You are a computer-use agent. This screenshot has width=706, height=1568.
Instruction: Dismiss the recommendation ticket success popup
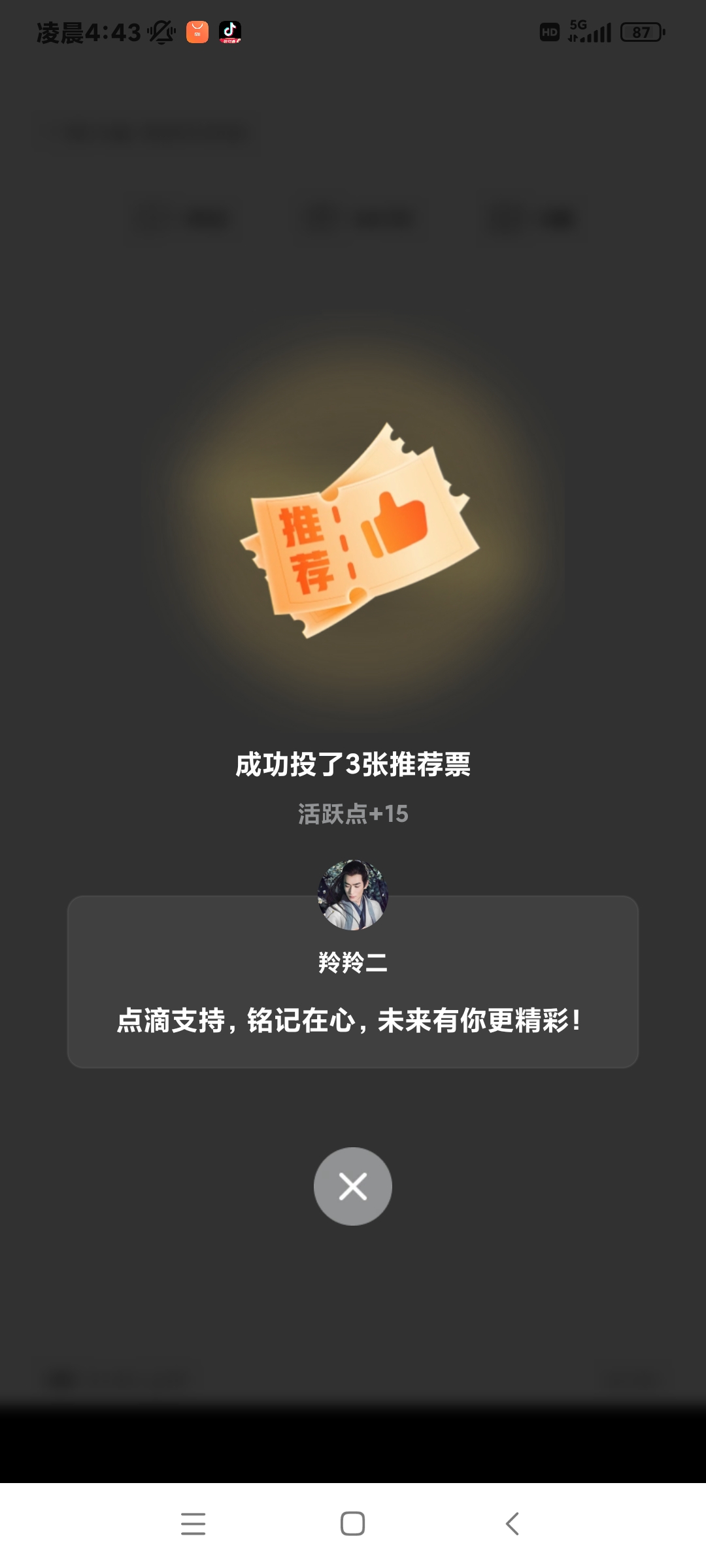point(353,1186)
